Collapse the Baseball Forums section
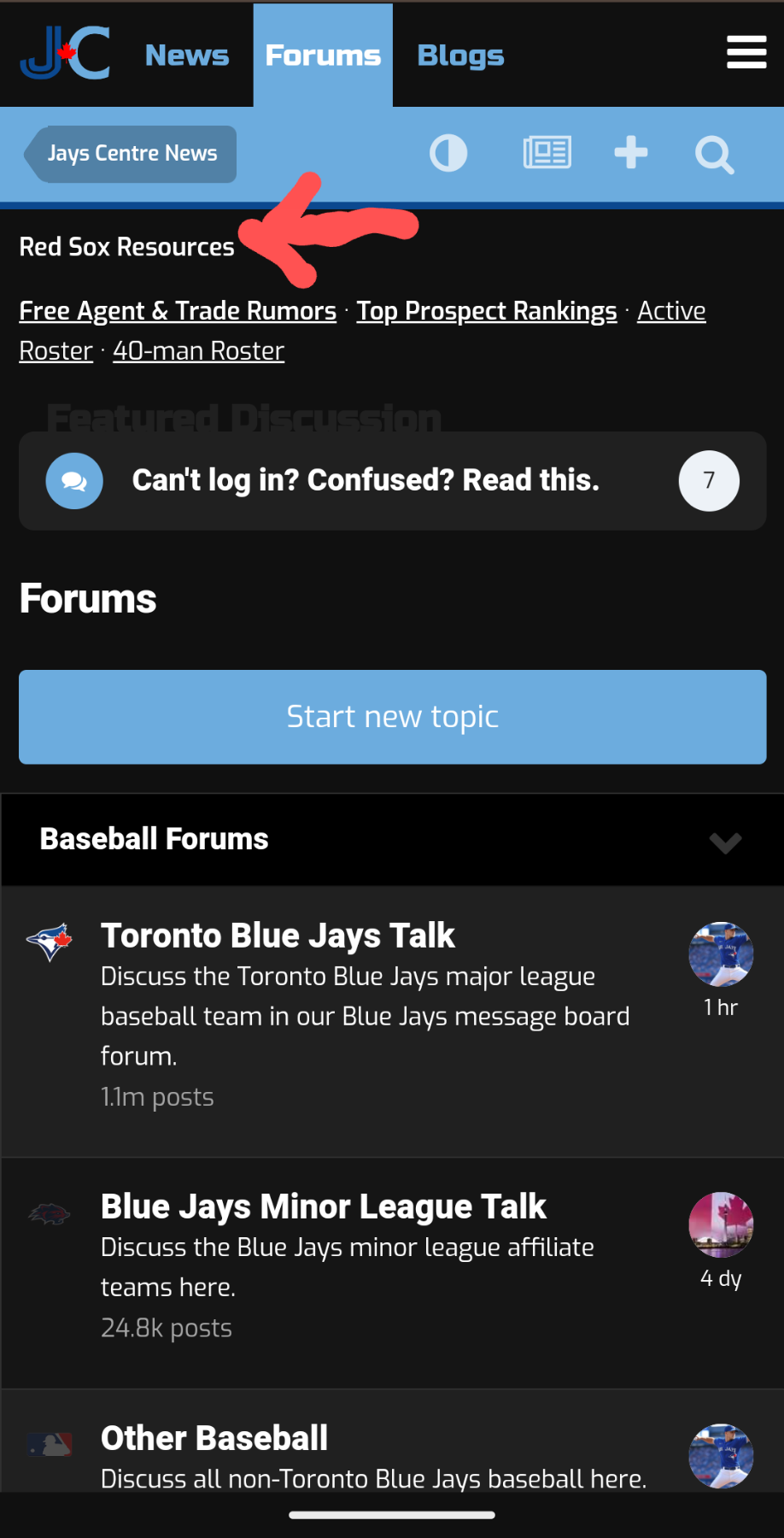This screenshot has width=784, height=1538. (x=725, y=842)
